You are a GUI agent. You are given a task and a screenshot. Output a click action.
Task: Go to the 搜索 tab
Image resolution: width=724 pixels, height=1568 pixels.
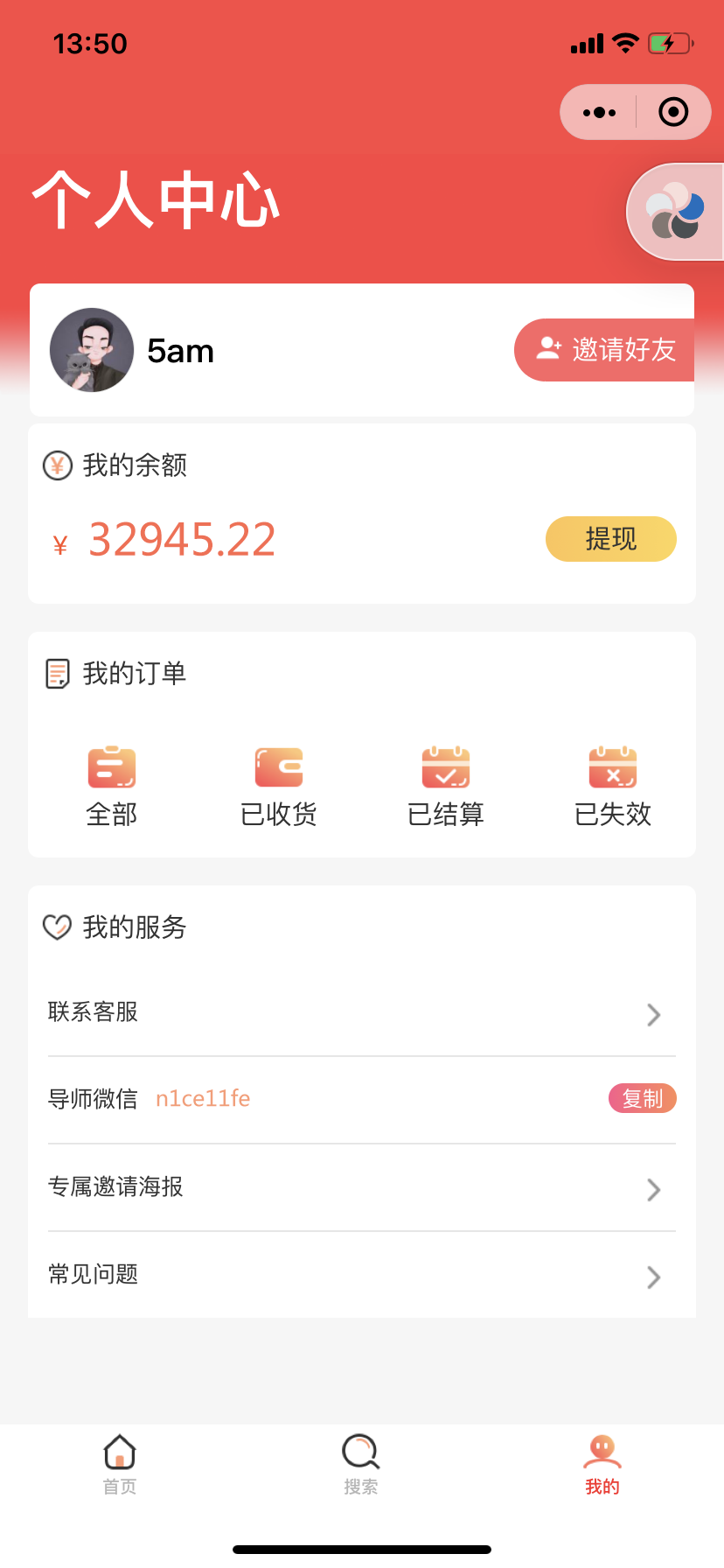point(360,1465)
